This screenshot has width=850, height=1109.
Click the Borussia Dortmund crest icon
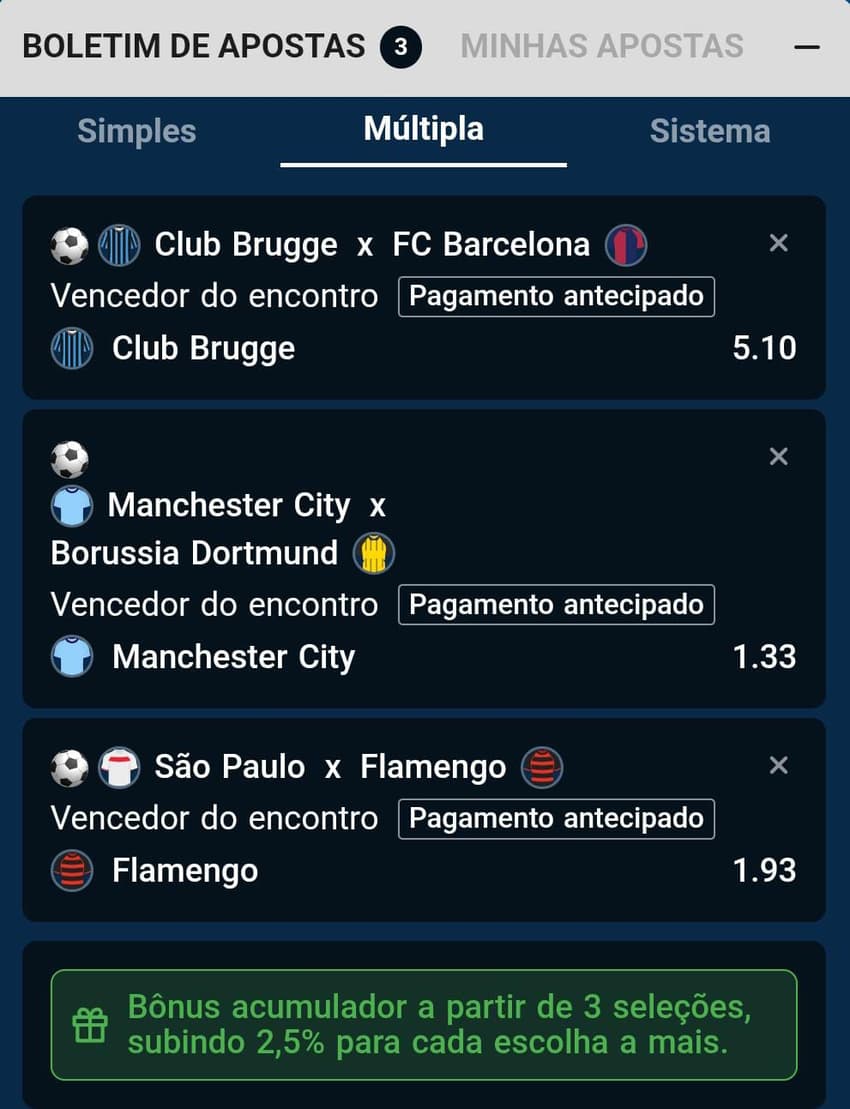pyautogui.click(x=374, y=552)
